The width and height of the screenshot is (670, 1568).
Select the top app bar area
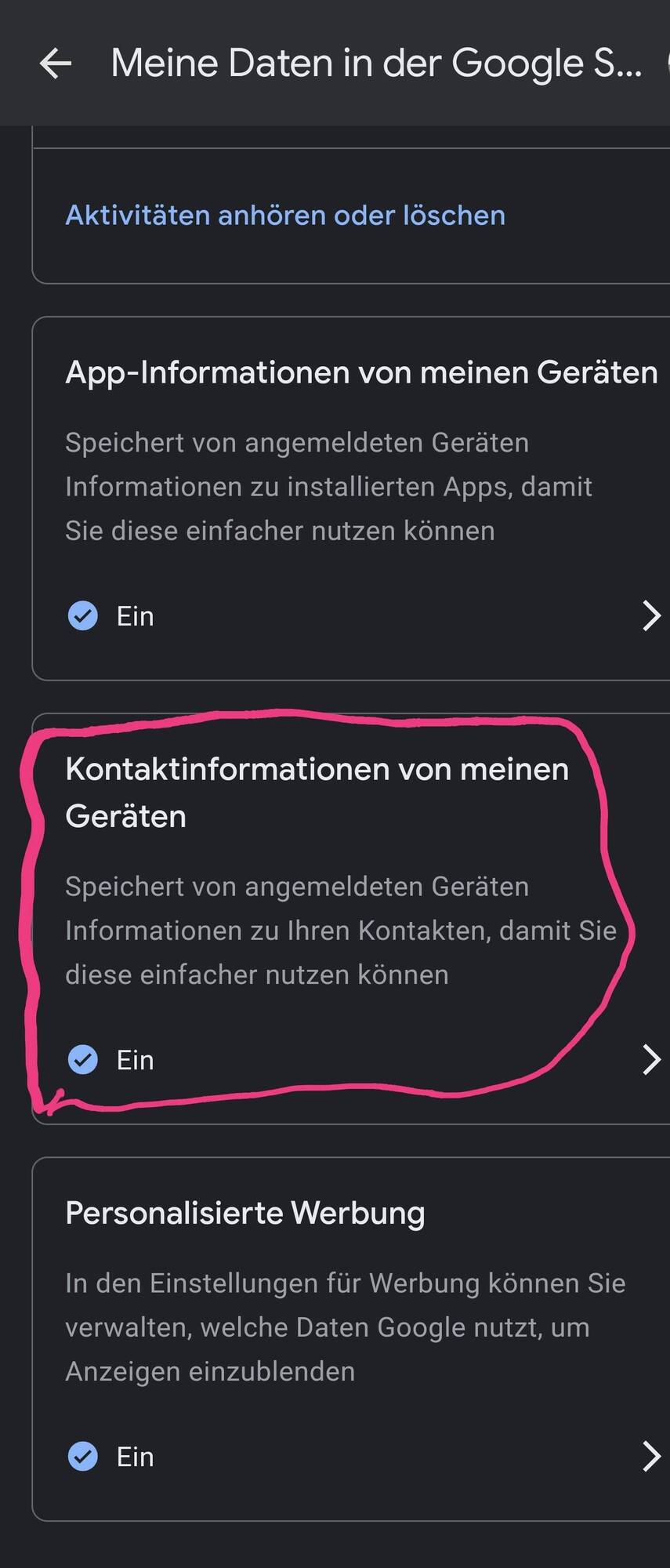pyautogui.click(x=335, y=63)
